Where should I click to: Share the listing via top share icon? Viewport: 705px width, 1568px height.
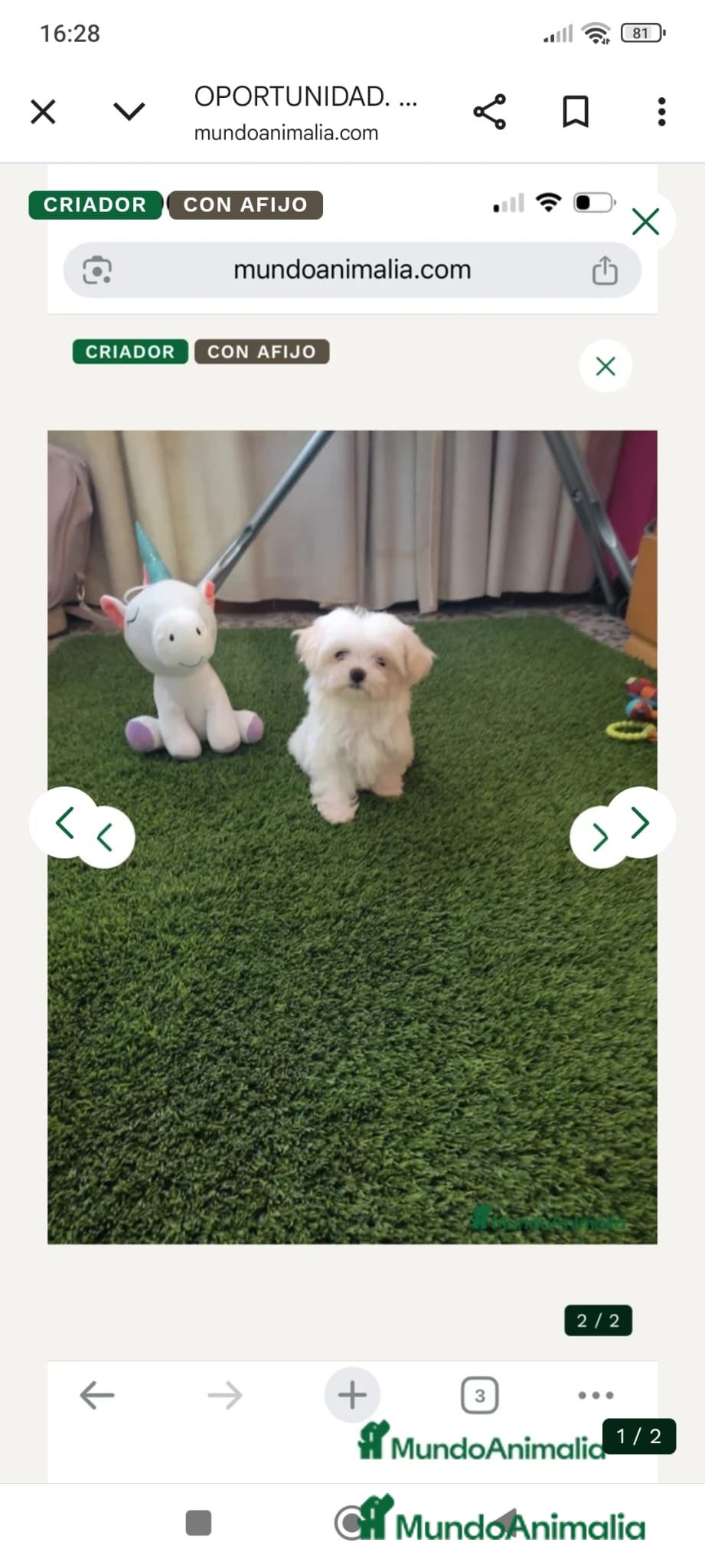point(489,110)
